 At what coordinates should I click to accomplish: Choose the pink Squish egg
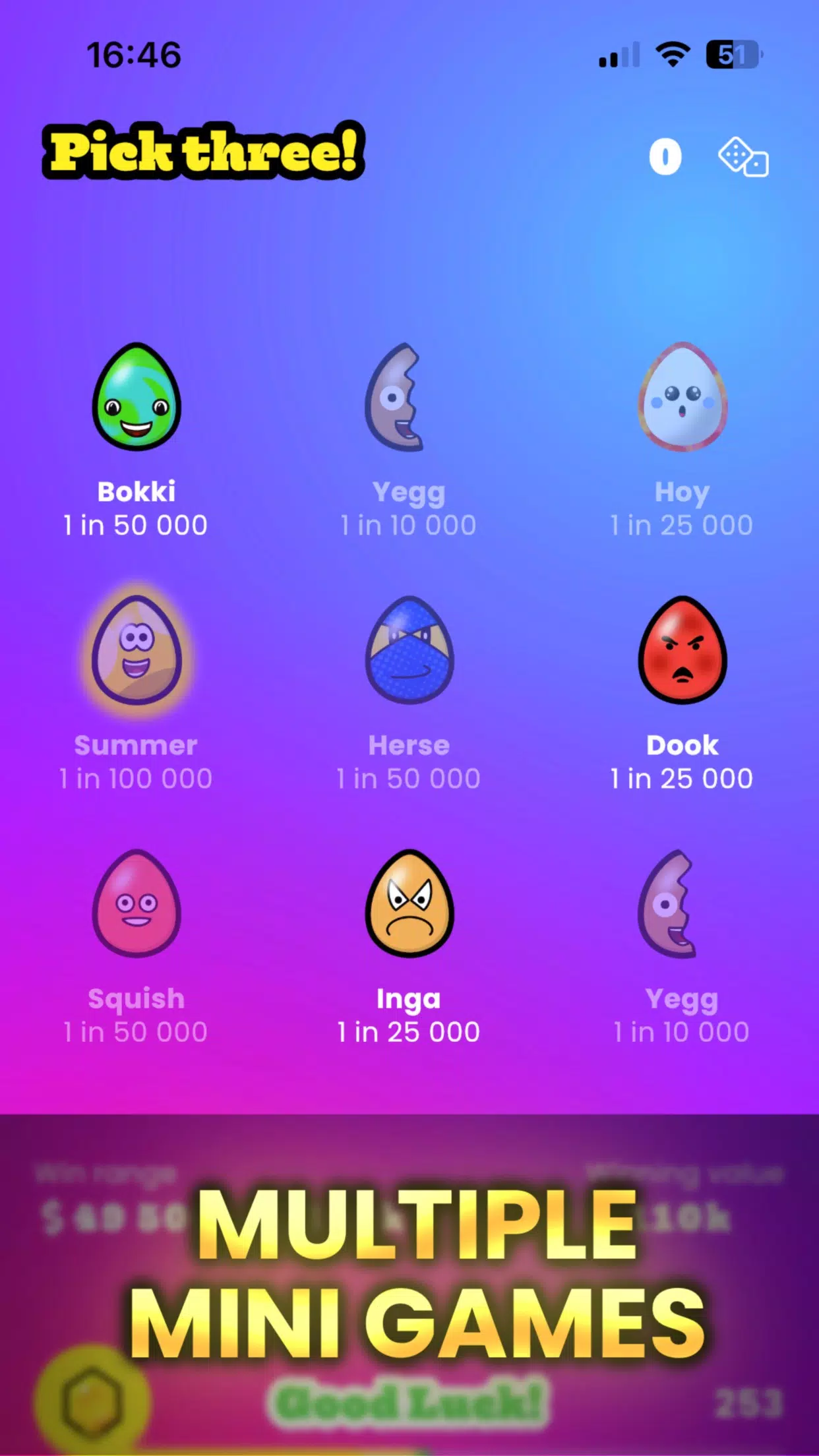coord(136,903)
